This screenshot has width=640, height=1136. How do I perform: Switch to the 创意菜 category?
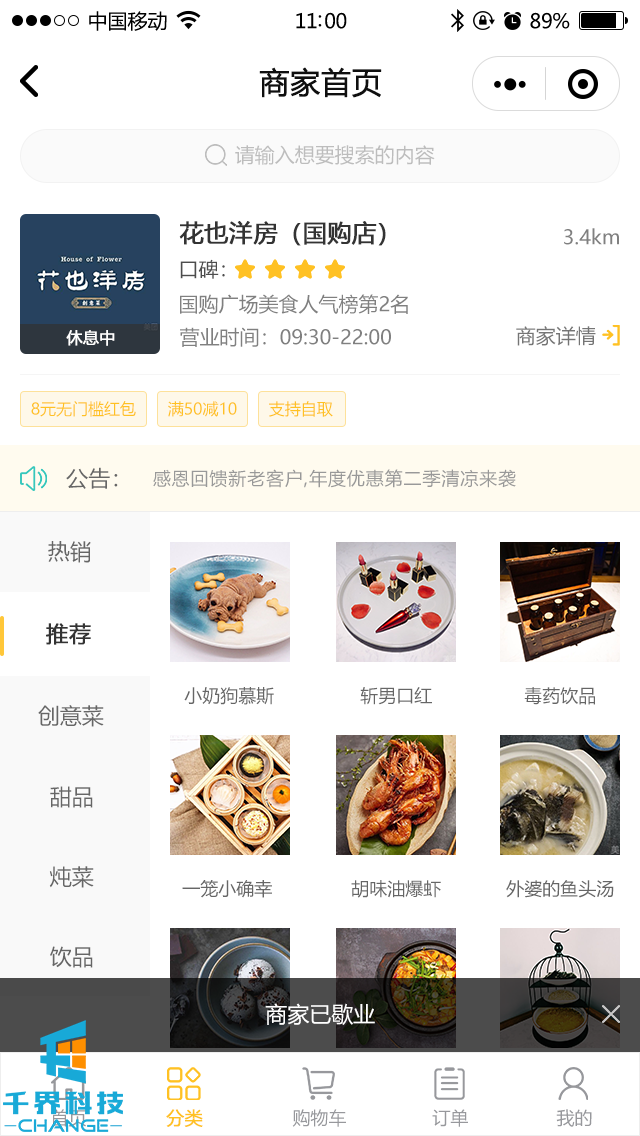[x=71, y=716]
